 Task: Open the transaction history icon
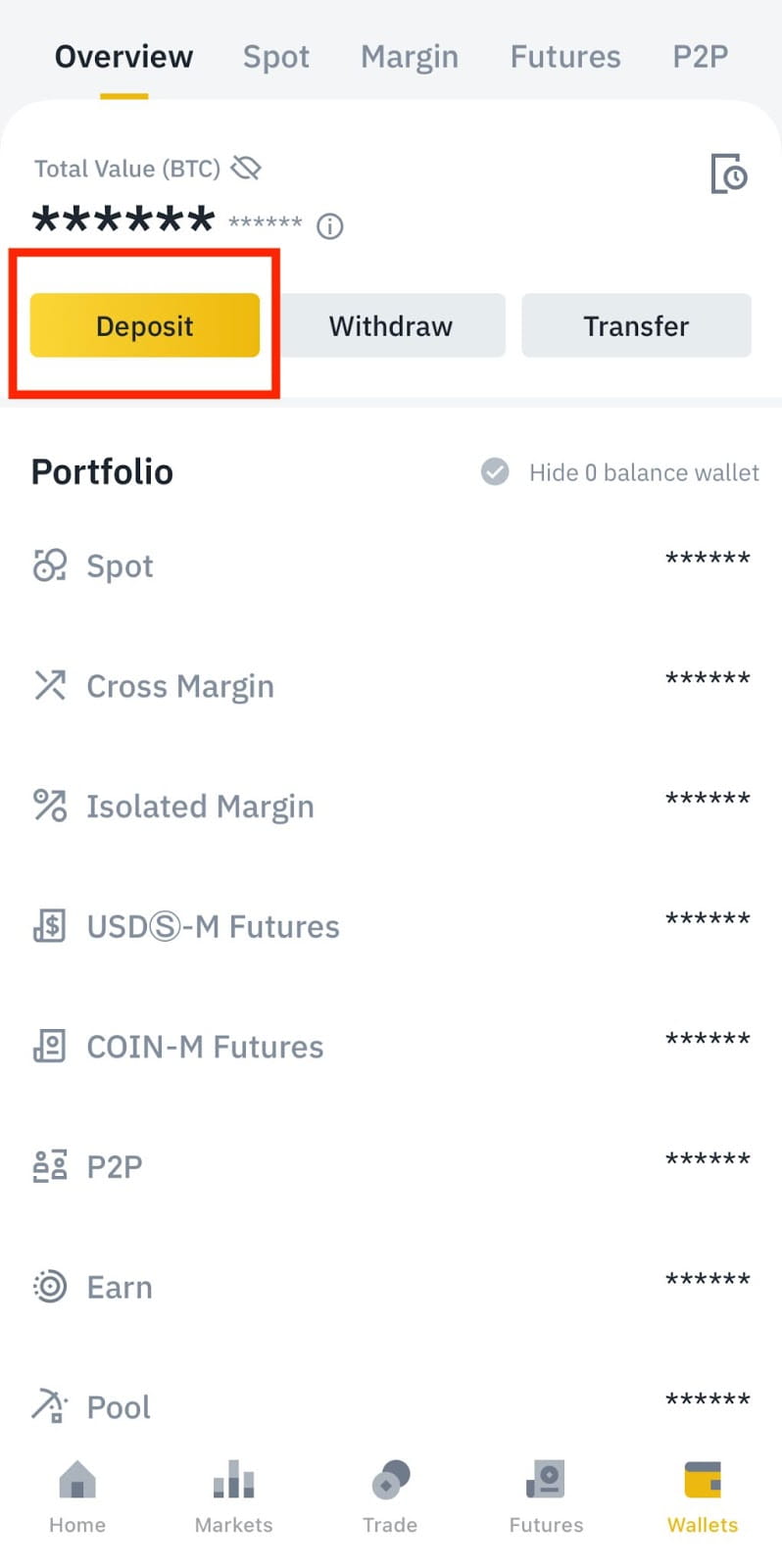pyautogui.click(x=728, y=174)
